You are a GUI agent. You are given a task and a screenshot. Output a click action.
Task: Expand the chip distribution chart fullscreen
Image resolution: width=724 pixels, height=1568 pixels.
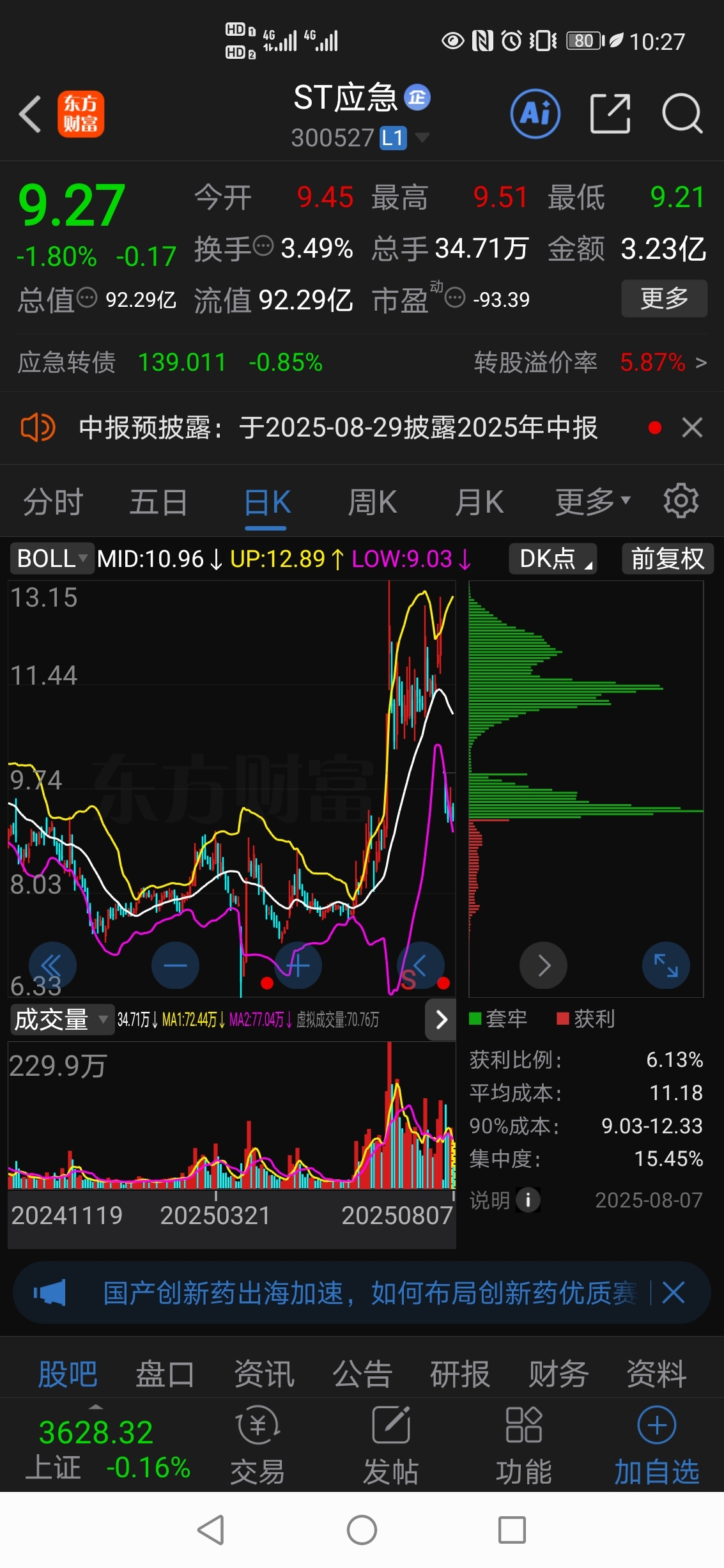pyautogui.click(x=665, y=965)
